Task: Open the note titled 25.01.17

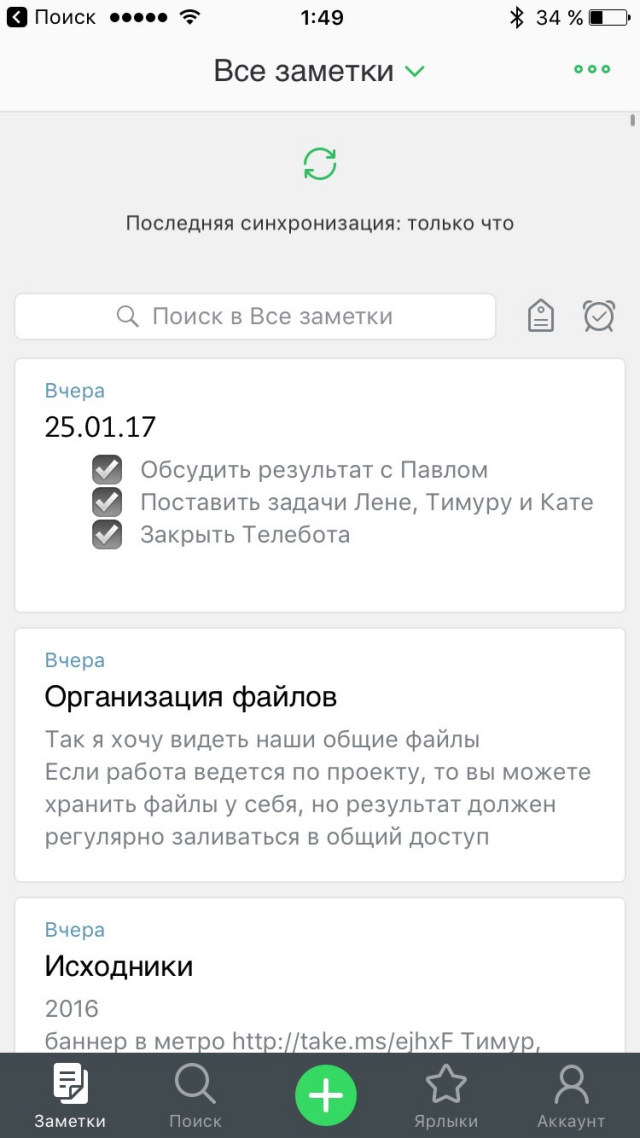Action: [319, 485]
